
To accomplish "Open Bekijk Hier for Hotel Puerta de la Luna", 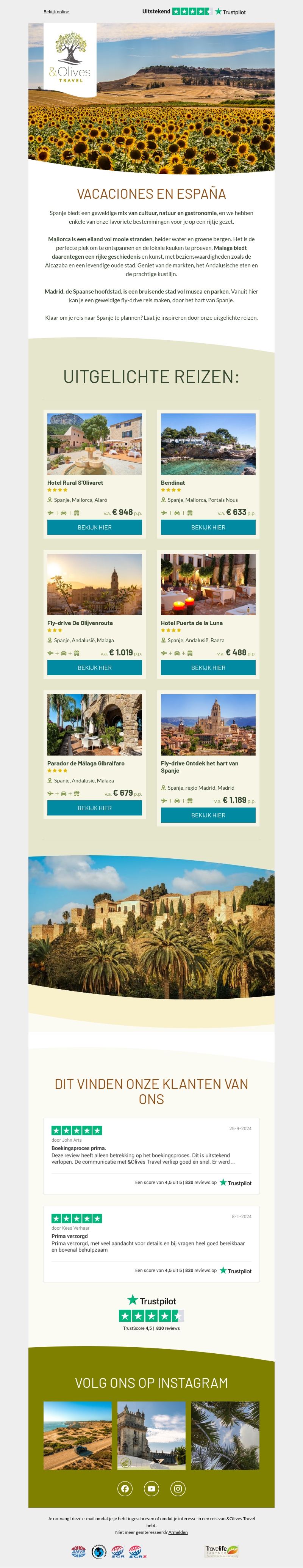I will pos(208,668).
